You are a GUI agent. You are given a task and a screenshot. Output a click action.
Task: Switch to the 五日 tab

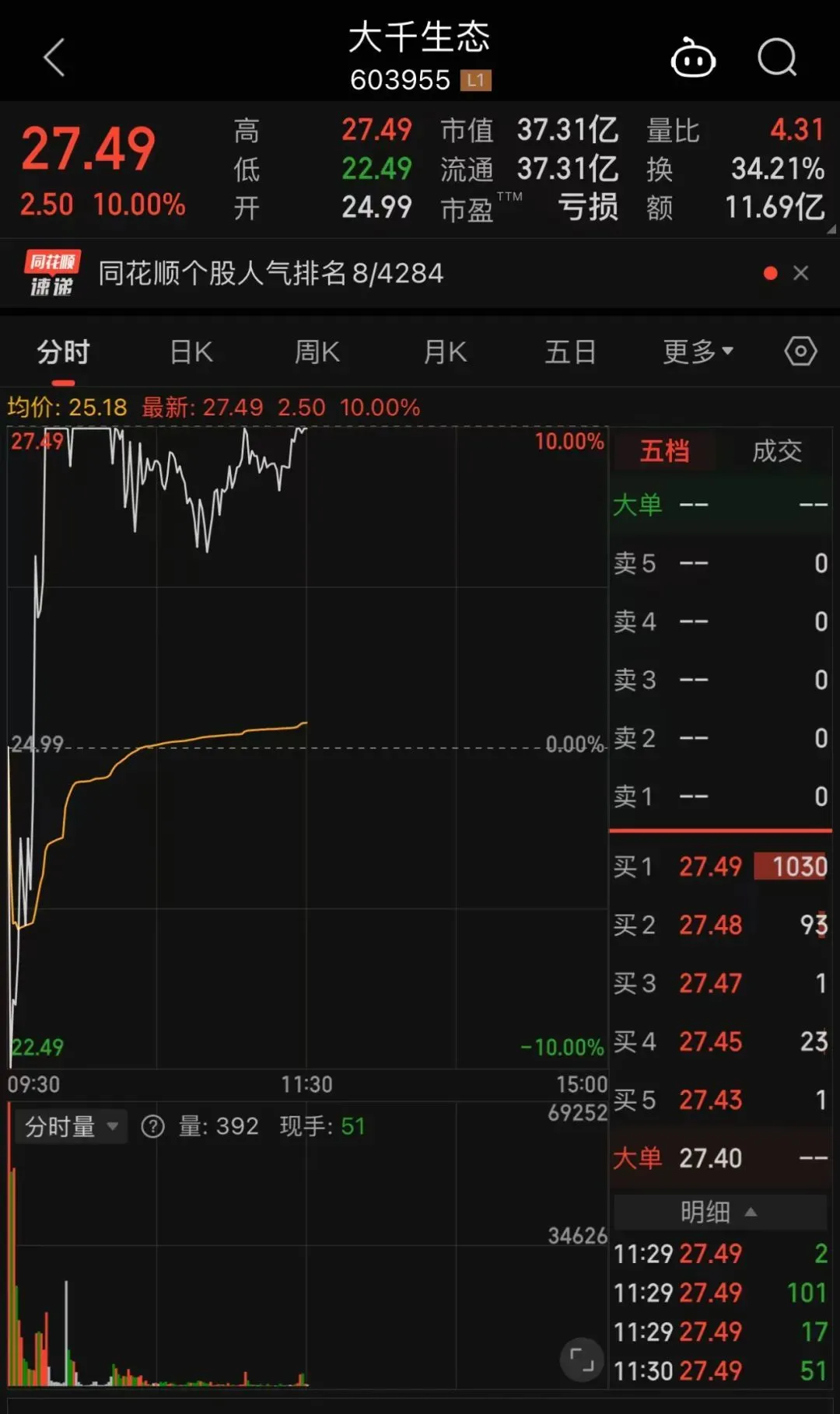tap(570, 352)
